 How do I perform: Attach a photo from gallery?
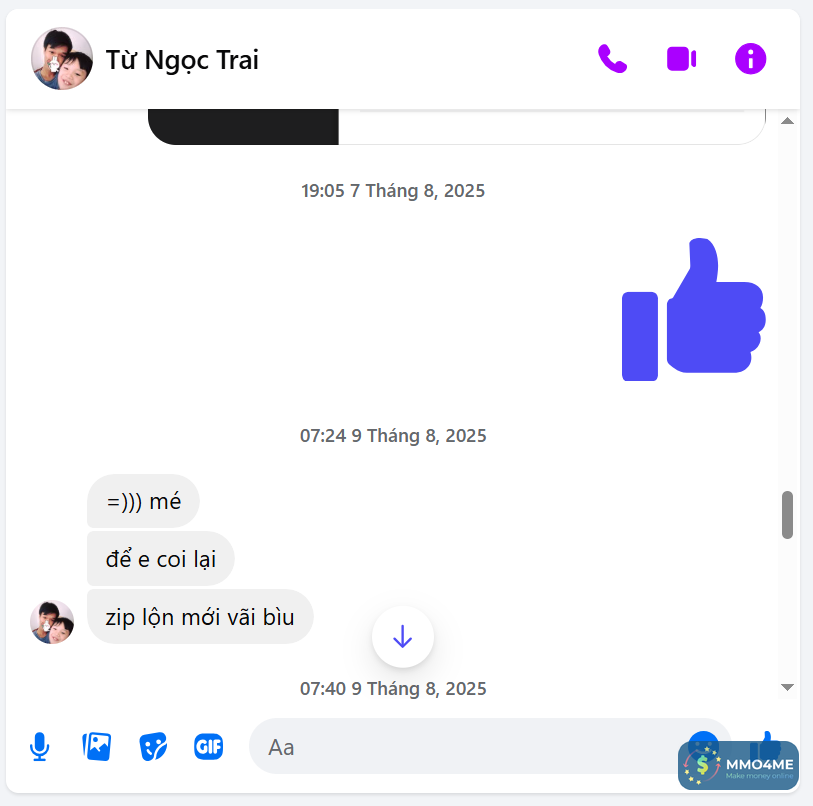click(96, 746)
